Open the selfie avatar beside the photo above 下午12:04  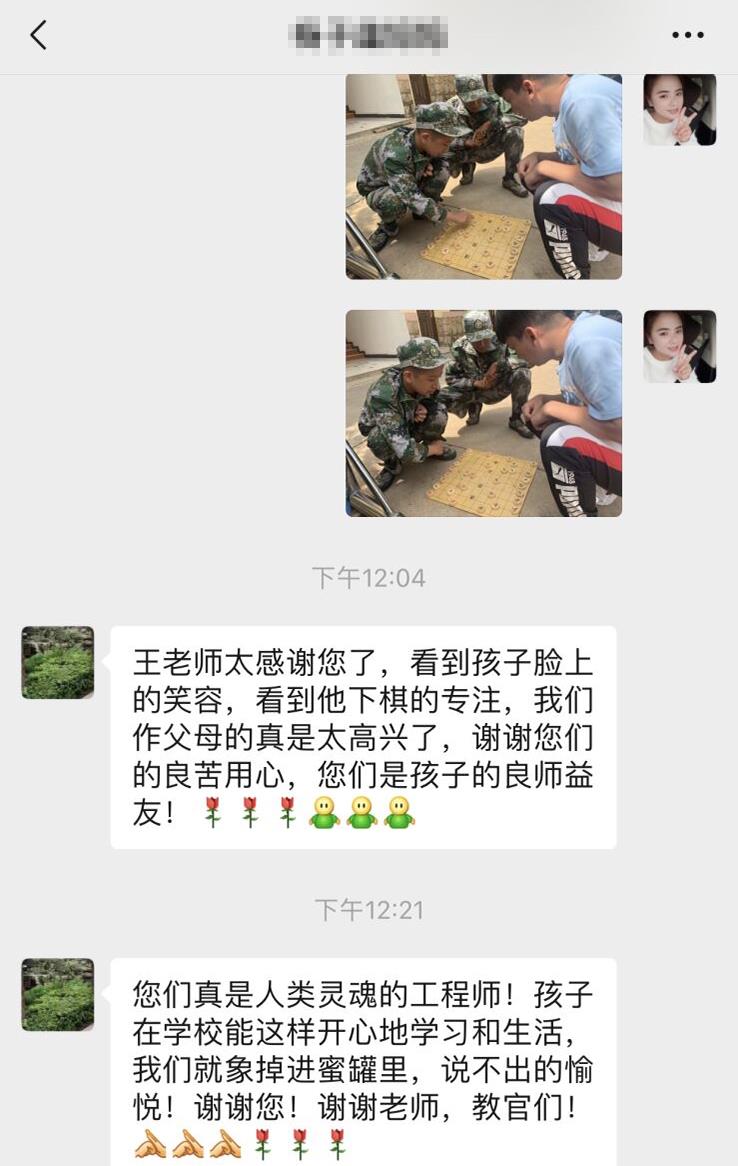679,346
